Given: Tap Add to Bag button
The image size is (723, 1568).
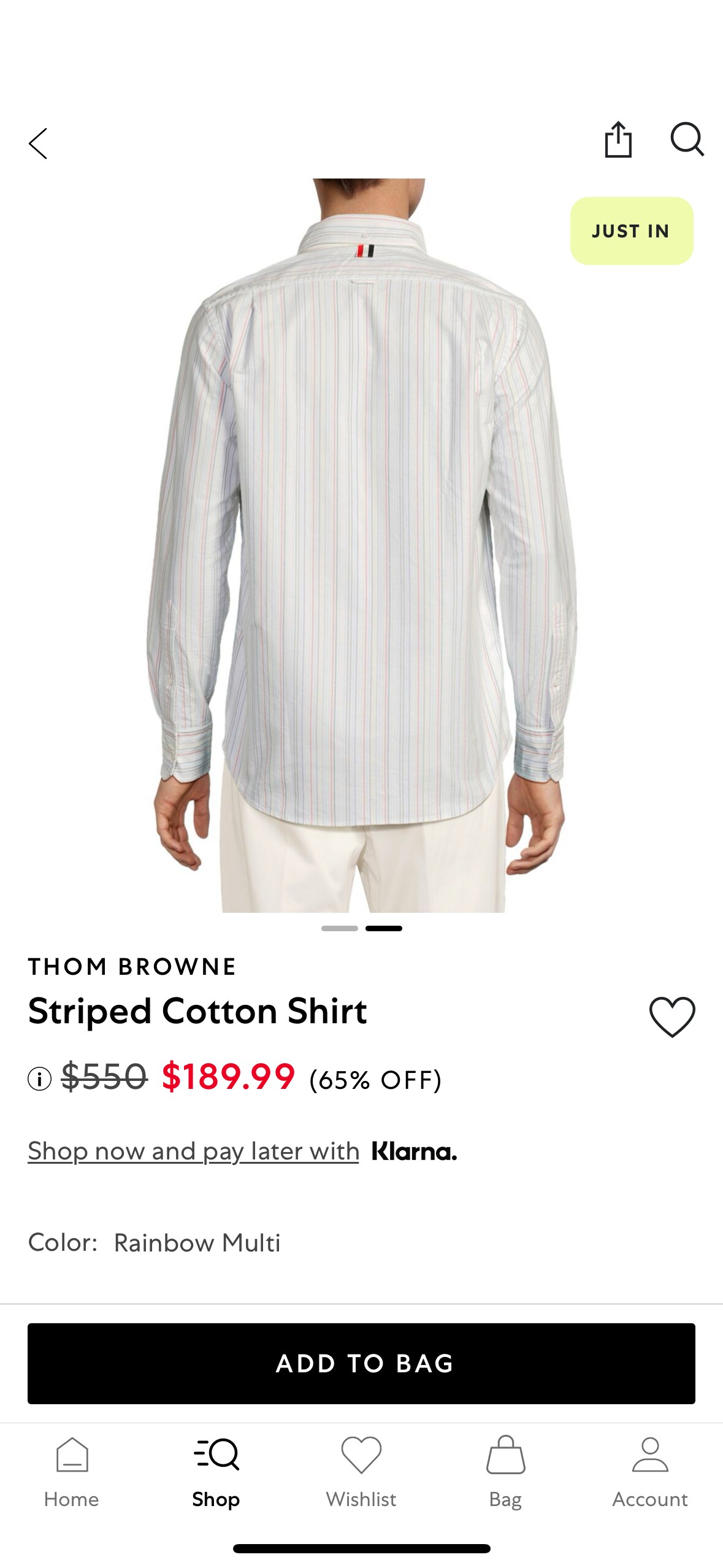Looking at the screenshot, I should coord(361,1363).
